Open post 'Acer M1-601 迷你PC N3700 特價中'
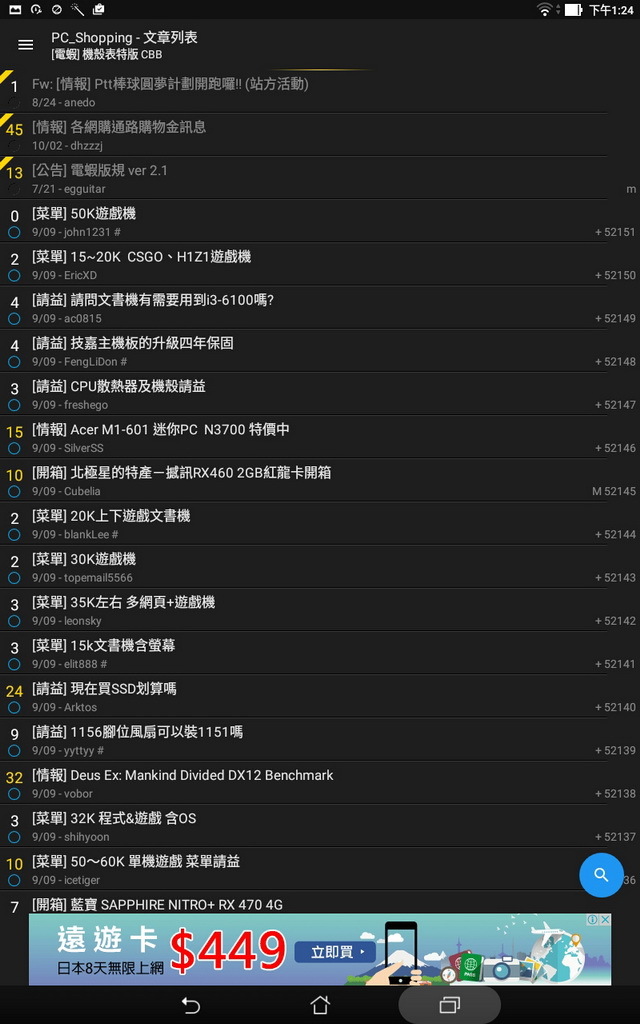Screen dimensions: 640x1024 pyautogui.click(x=300, y=437)
